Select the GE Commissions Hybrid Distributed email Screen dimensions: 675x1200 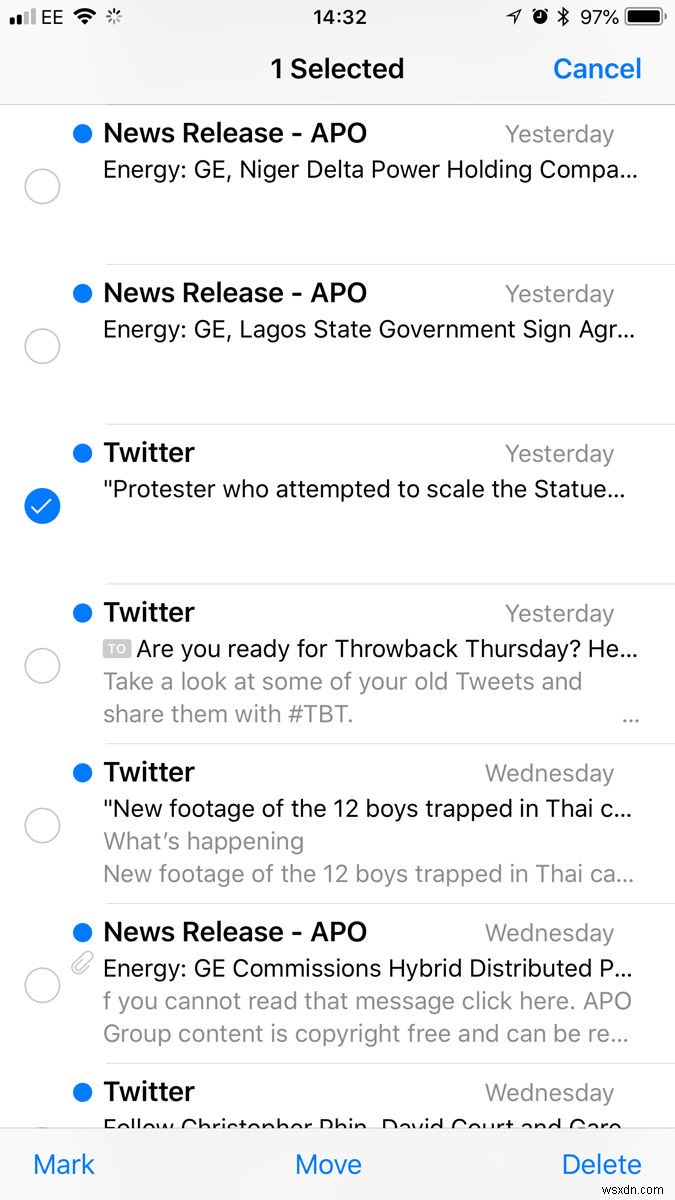click(42, 986)
